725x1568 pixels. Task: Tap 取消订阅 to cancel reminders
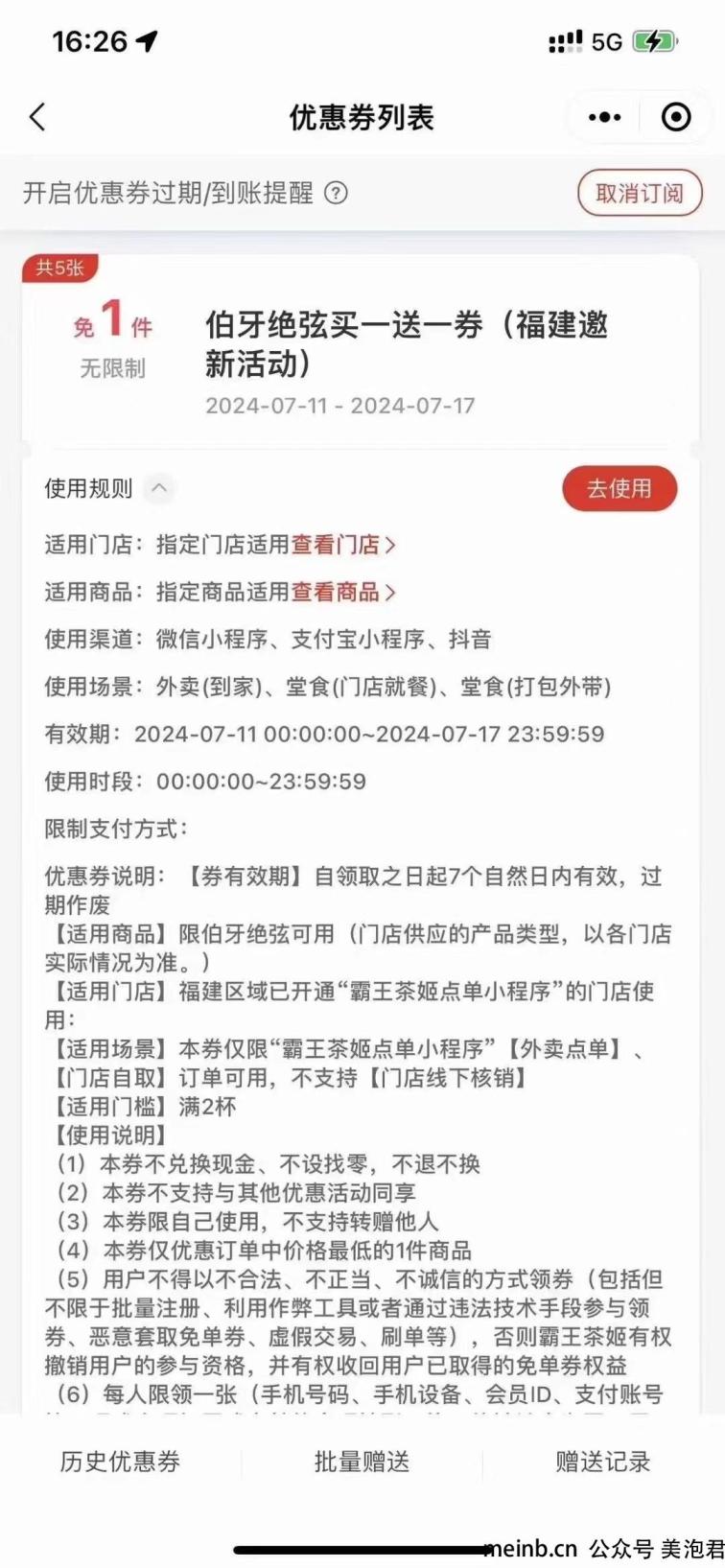tap(640, 193)
